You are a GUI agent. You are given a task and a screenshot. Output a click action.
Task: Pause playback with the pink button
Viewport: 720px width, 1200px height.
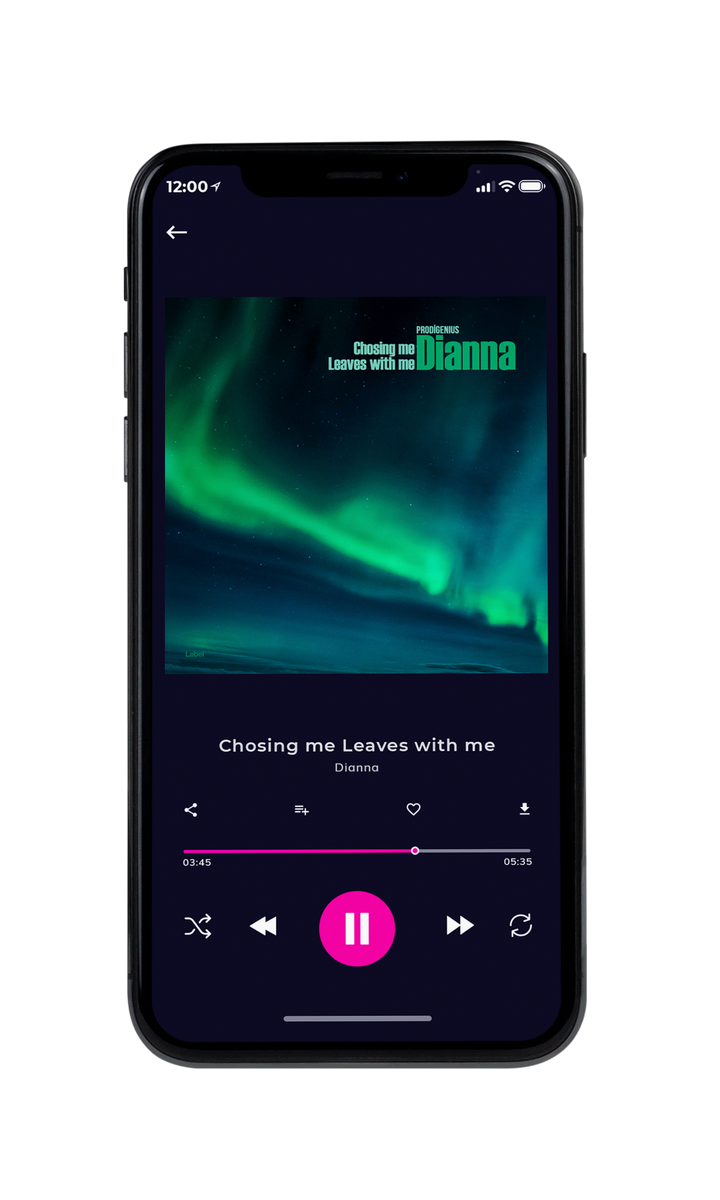pyautogui.click(x=357, y=928)
